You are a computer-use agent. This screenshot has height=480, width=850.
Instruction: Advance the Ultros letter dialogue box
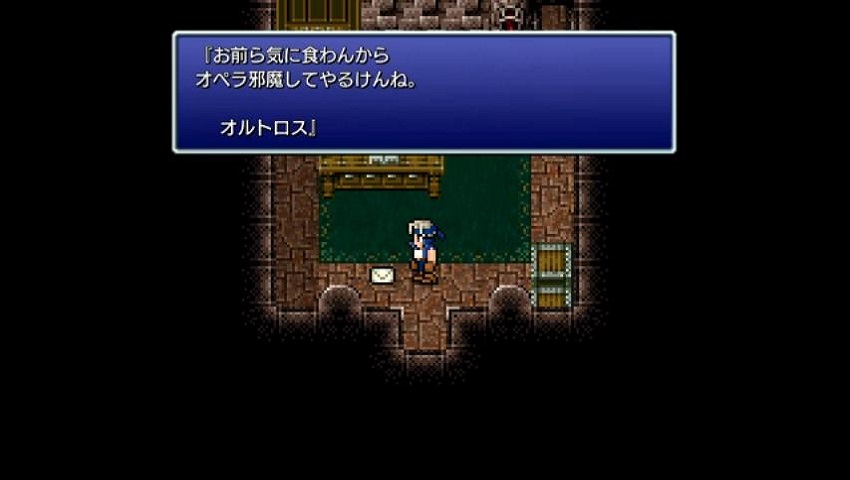click(424, 92)
